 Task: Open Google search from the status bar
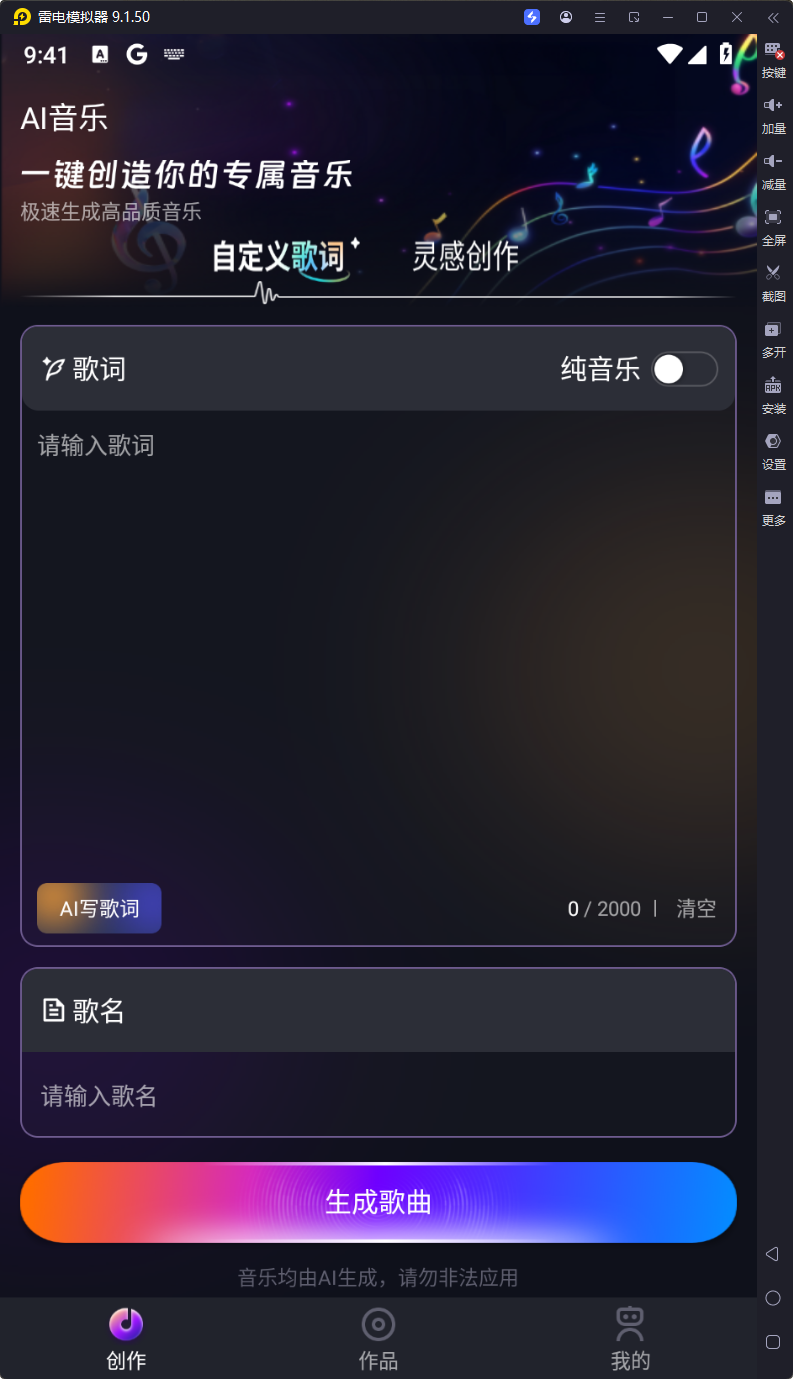[137, 55]
